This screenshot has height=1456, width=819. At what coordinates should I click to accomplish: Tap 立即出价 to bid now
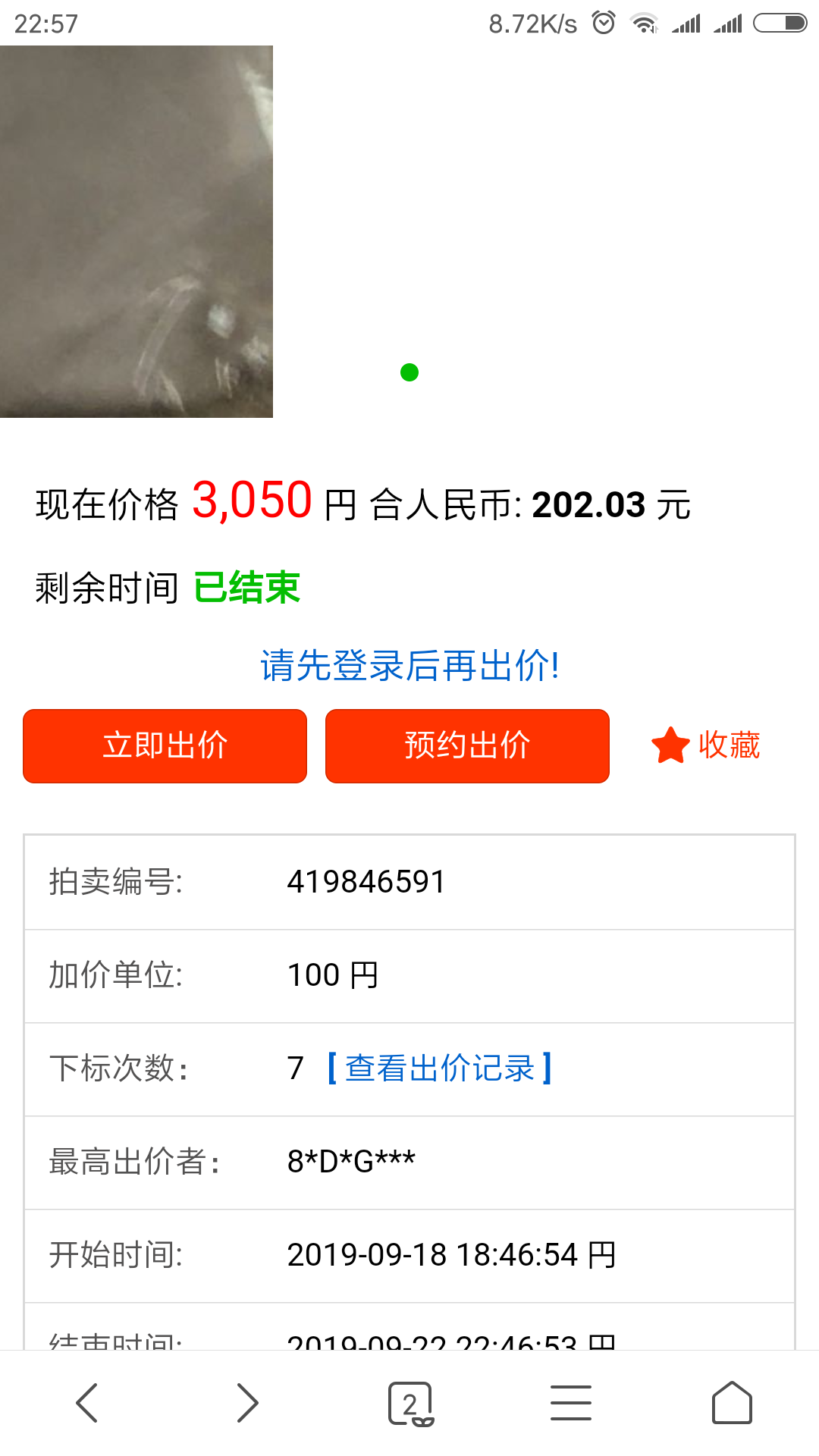click(165, 745)
